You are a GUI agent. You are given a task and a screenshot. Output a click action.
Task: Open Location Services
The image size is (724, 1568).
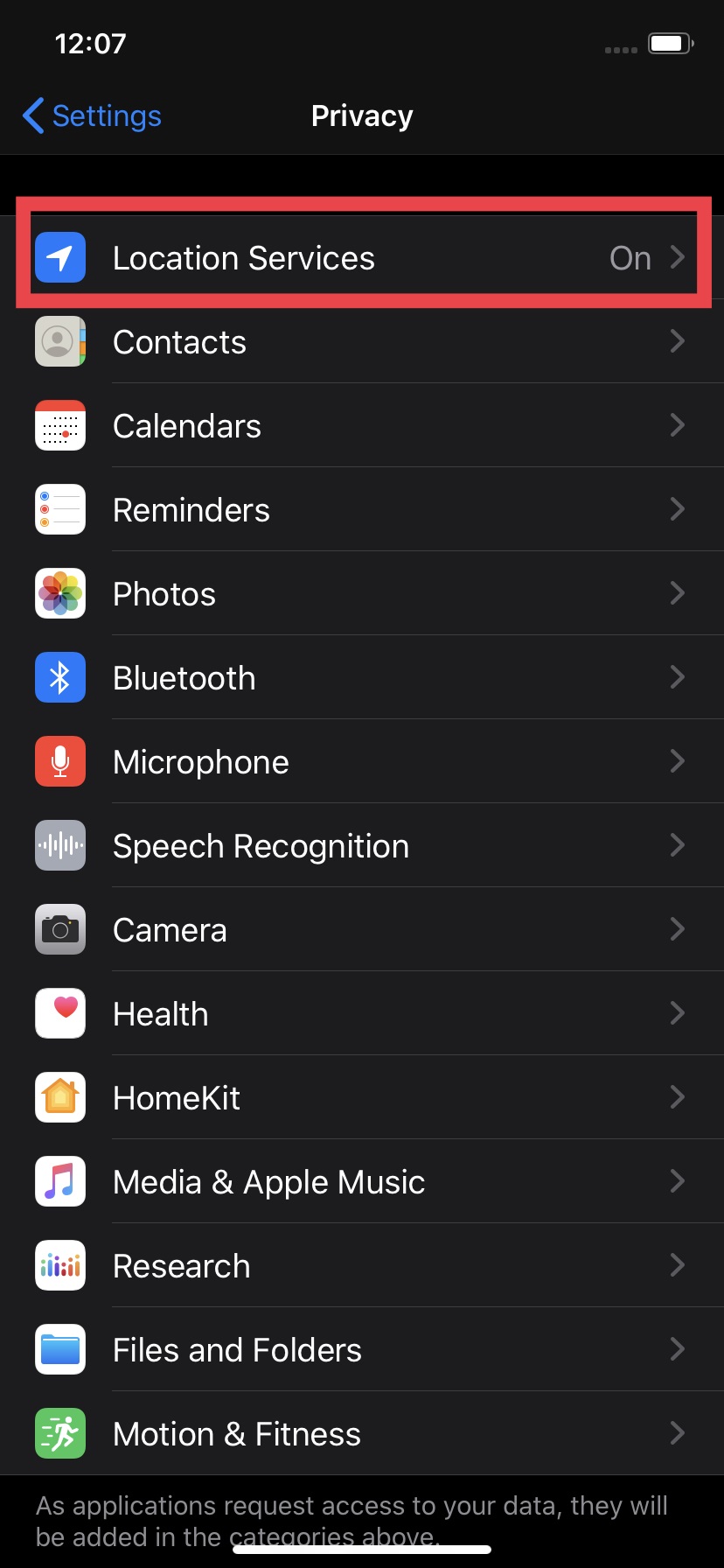click(362, 257)
